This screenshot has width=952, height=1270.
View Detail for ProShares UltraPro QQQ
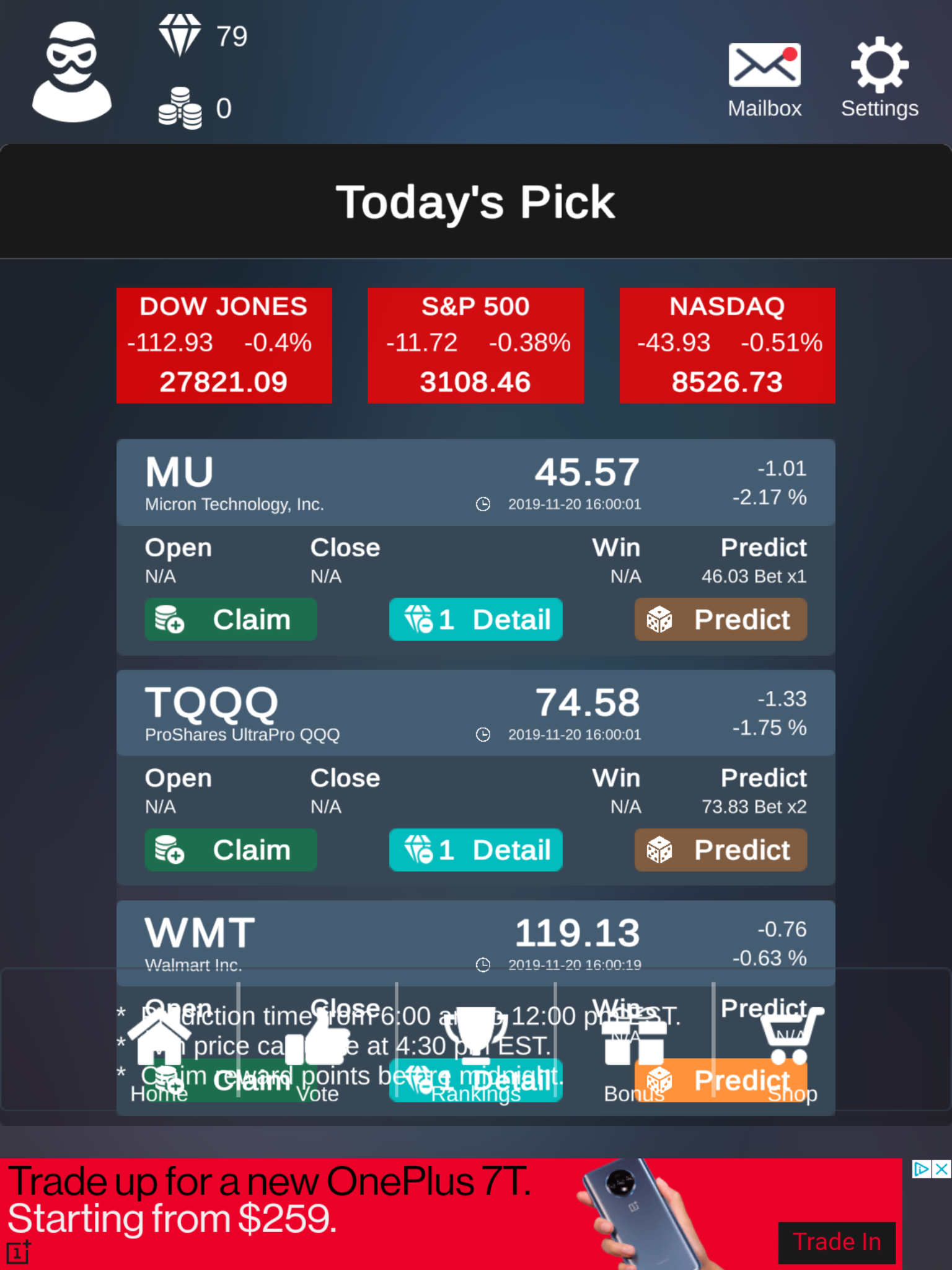pos(475,850)
